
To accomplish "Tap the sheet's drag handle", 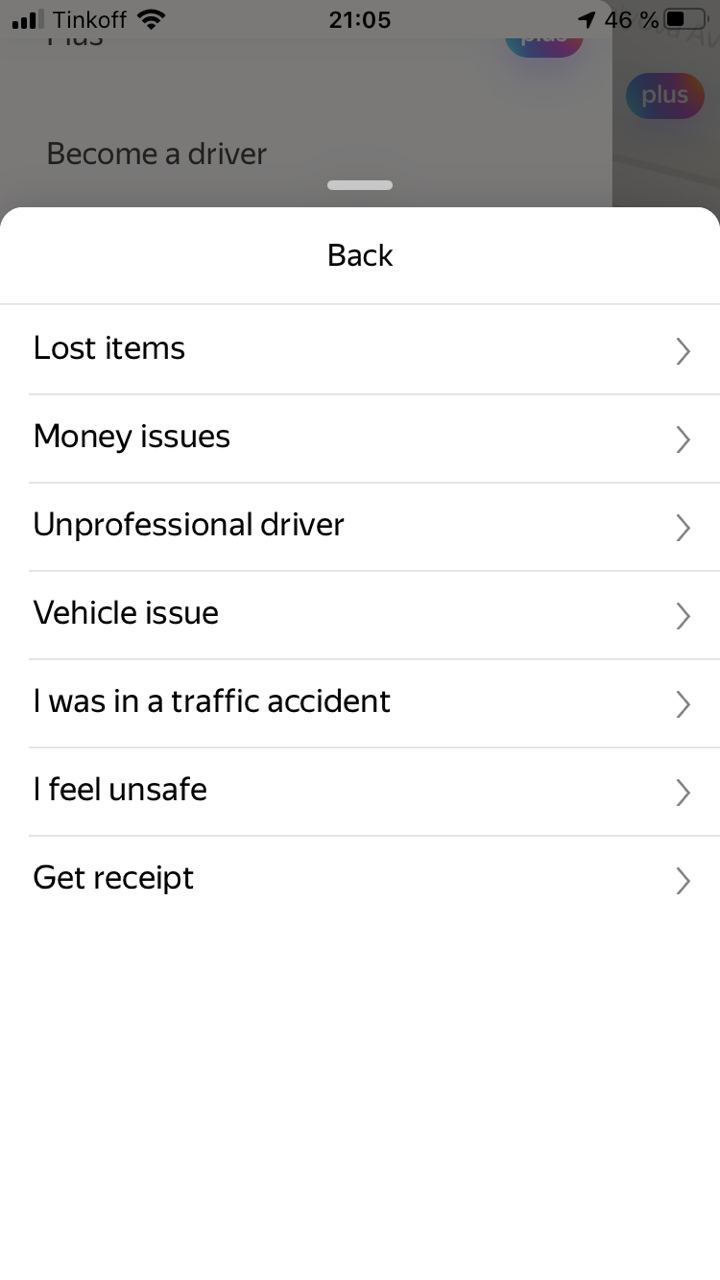I will (x=360, y=185).
